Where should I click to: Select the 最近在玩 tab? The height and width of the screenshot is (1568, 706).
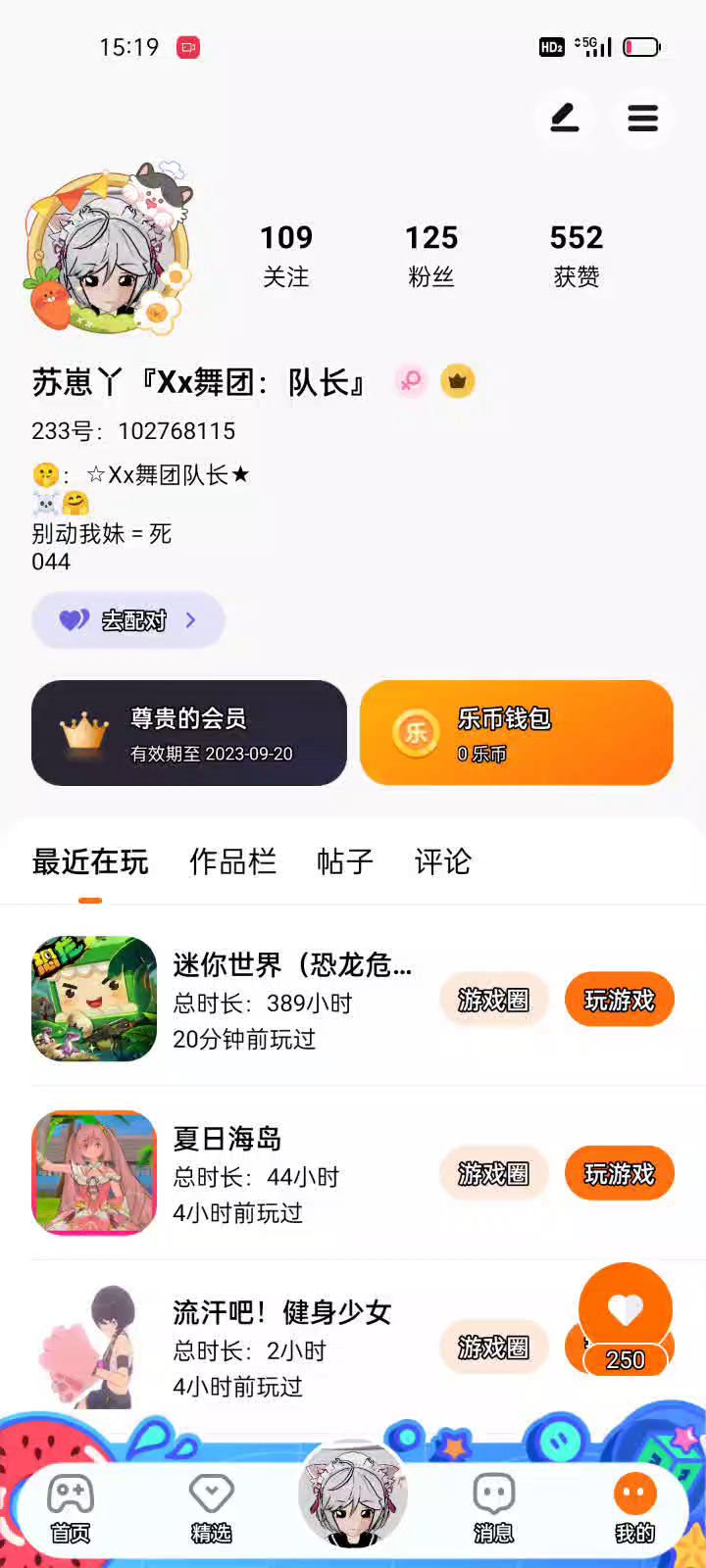(90, 861)
